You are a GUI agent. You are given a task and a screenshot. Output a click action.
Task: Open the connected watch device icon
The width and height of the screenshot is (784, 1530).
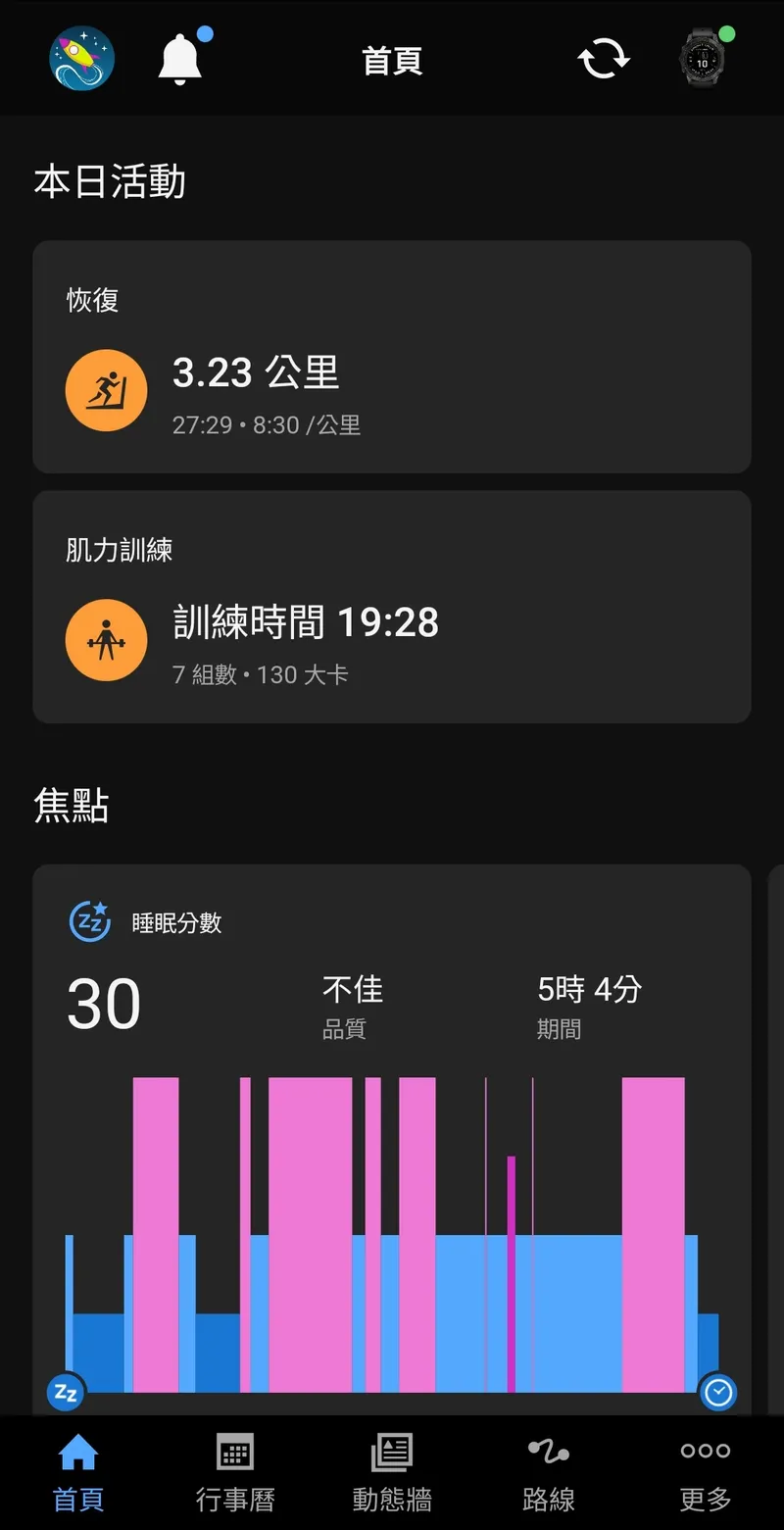[703, 60]
